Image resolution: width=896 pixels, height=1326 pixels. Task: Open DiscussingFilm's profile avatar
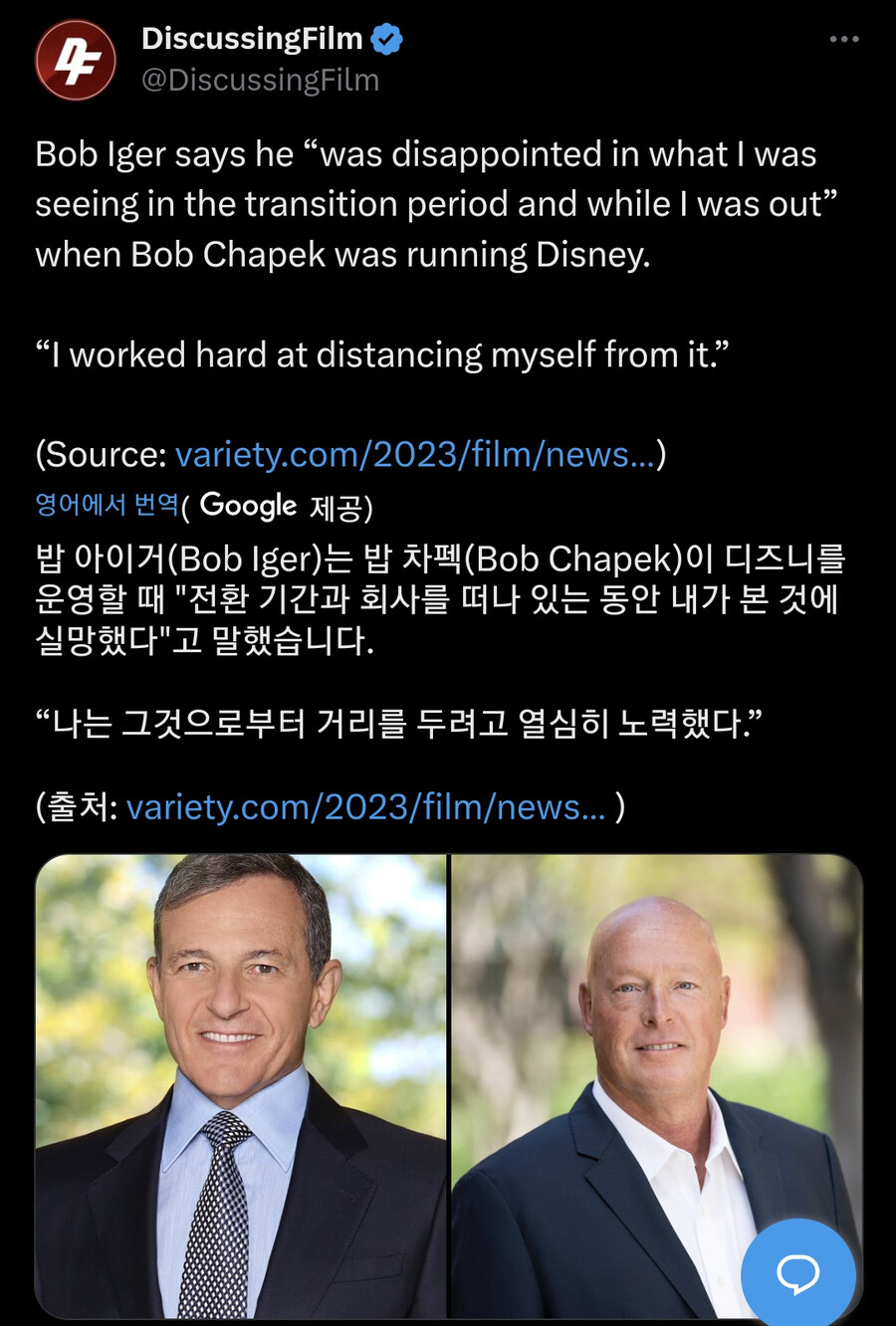click(x=76, y=60)
